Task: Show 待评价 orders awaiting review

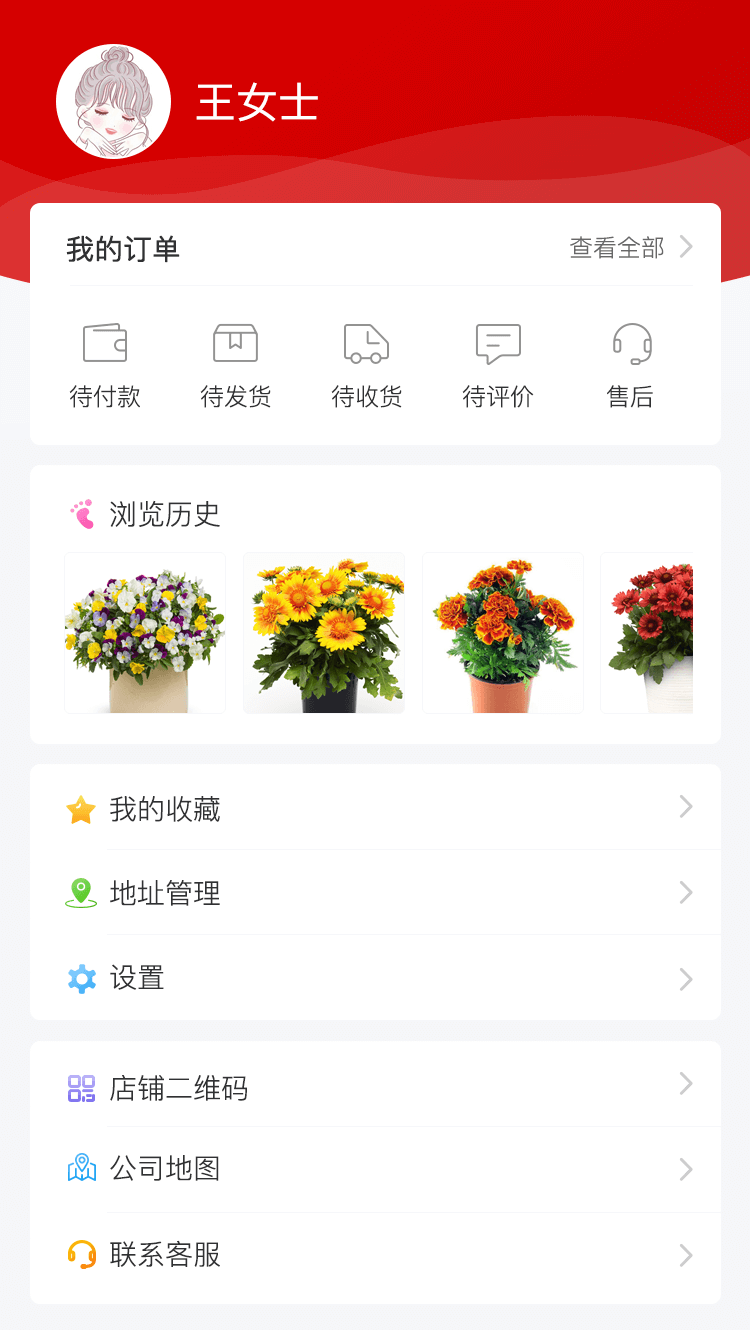Action: [498, 366]
